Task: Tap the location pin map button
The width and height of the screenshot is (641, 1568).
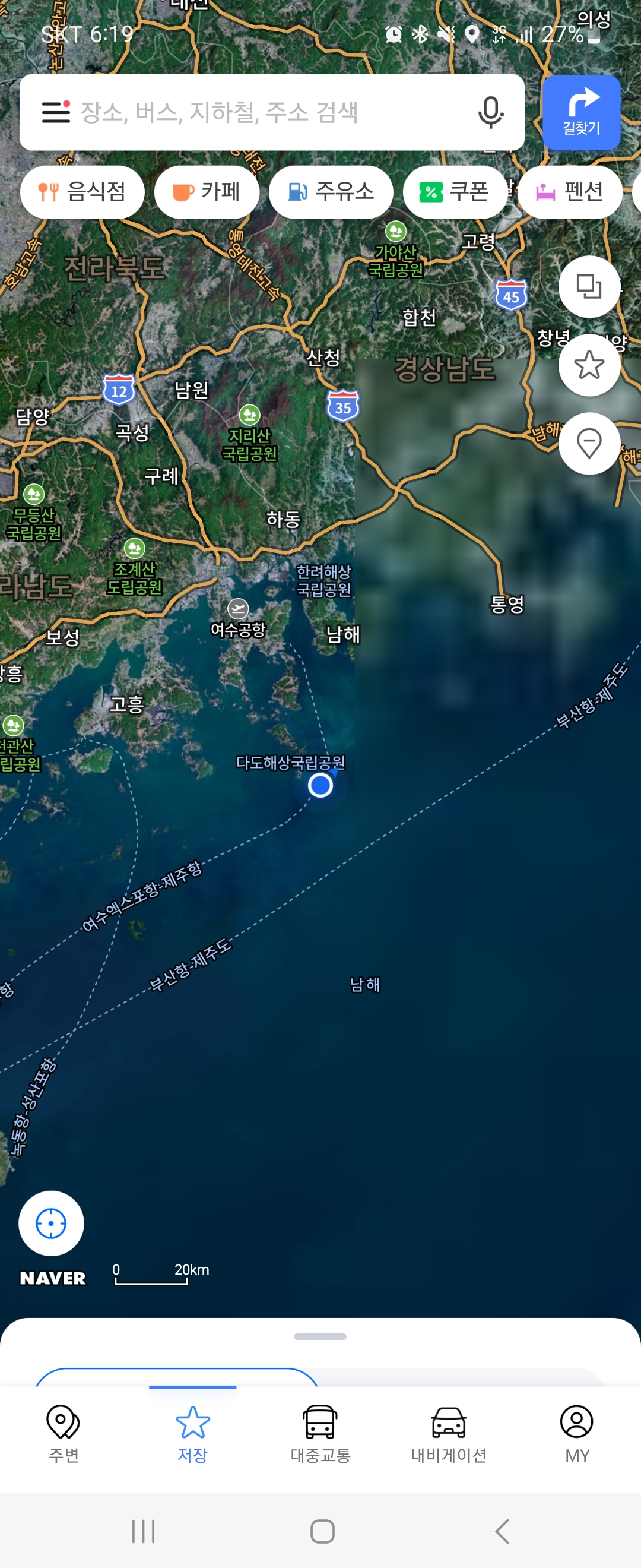Action: [x=589, y=443]
